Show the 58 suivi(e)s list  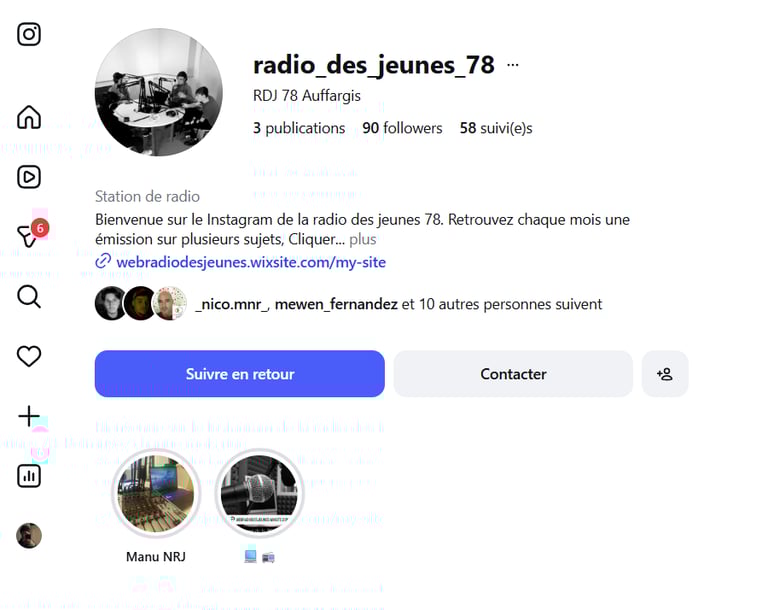tap(496, 128)
